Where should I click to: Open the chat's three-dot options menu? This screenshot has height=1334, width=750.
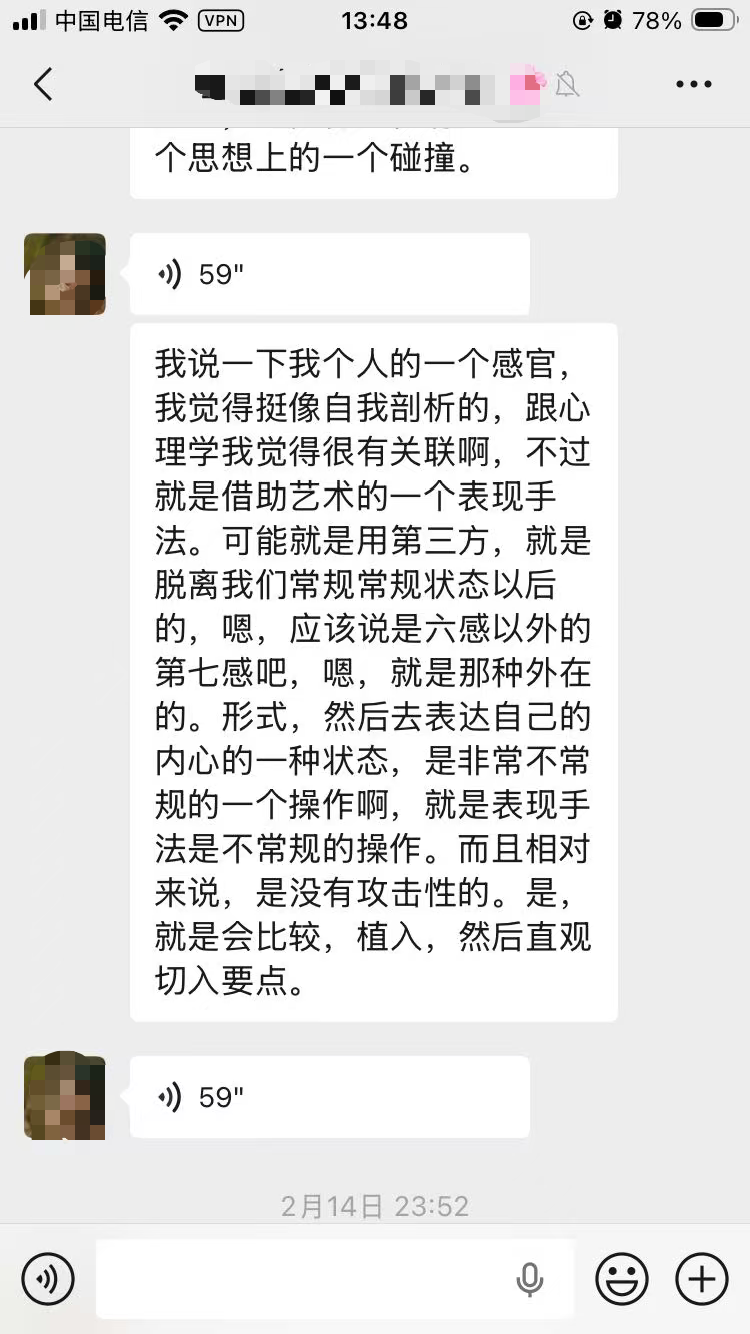693,85
